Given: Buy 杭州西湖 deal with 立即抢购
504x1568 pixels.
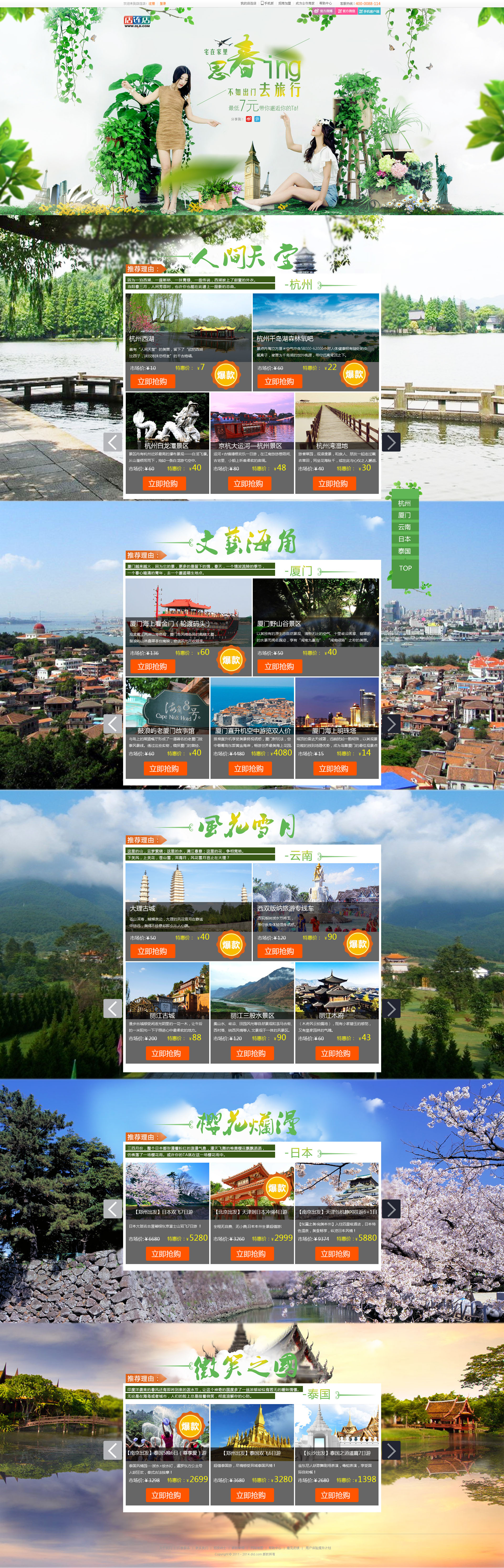Looking at the screenshot, I should point(152,381).
